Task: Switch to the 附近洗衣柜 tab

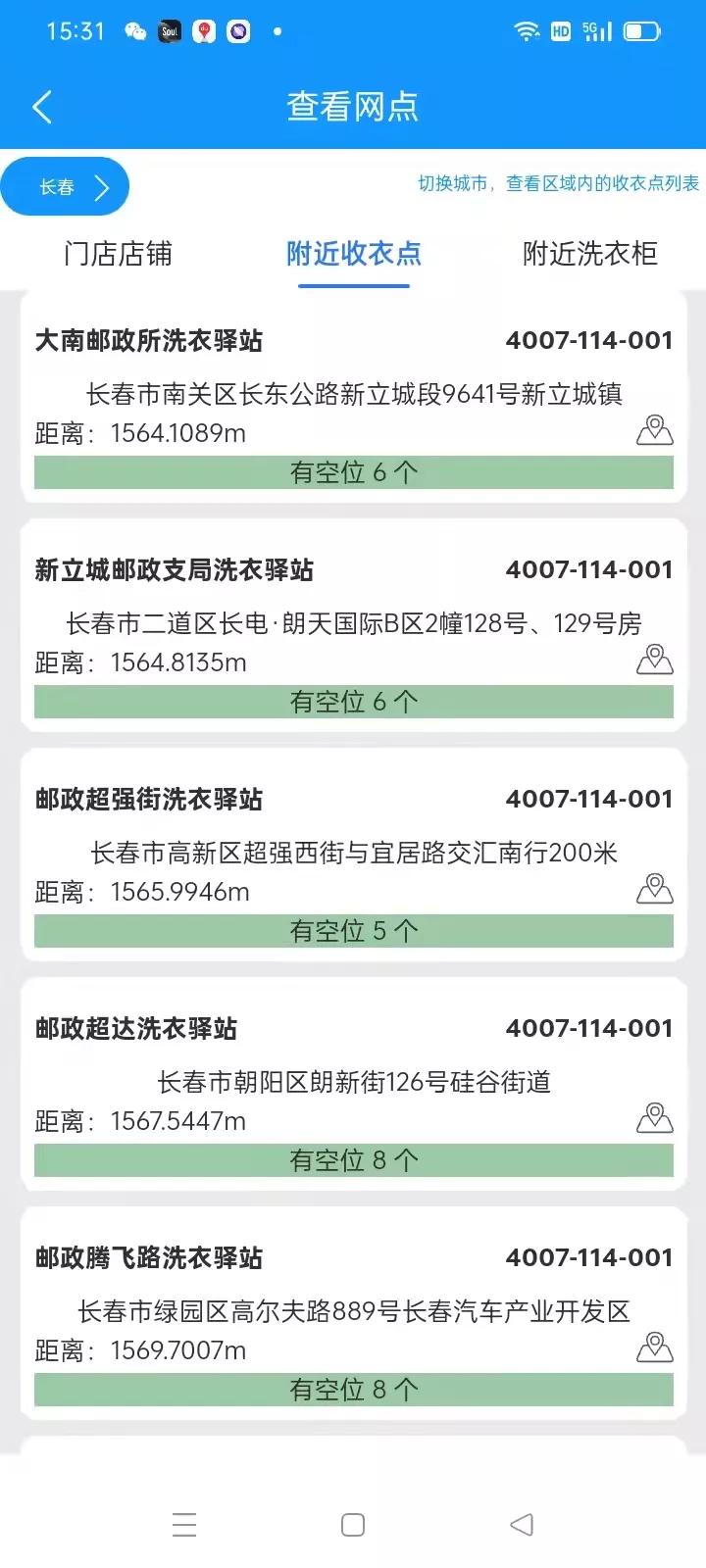Action: pos(590,255)
